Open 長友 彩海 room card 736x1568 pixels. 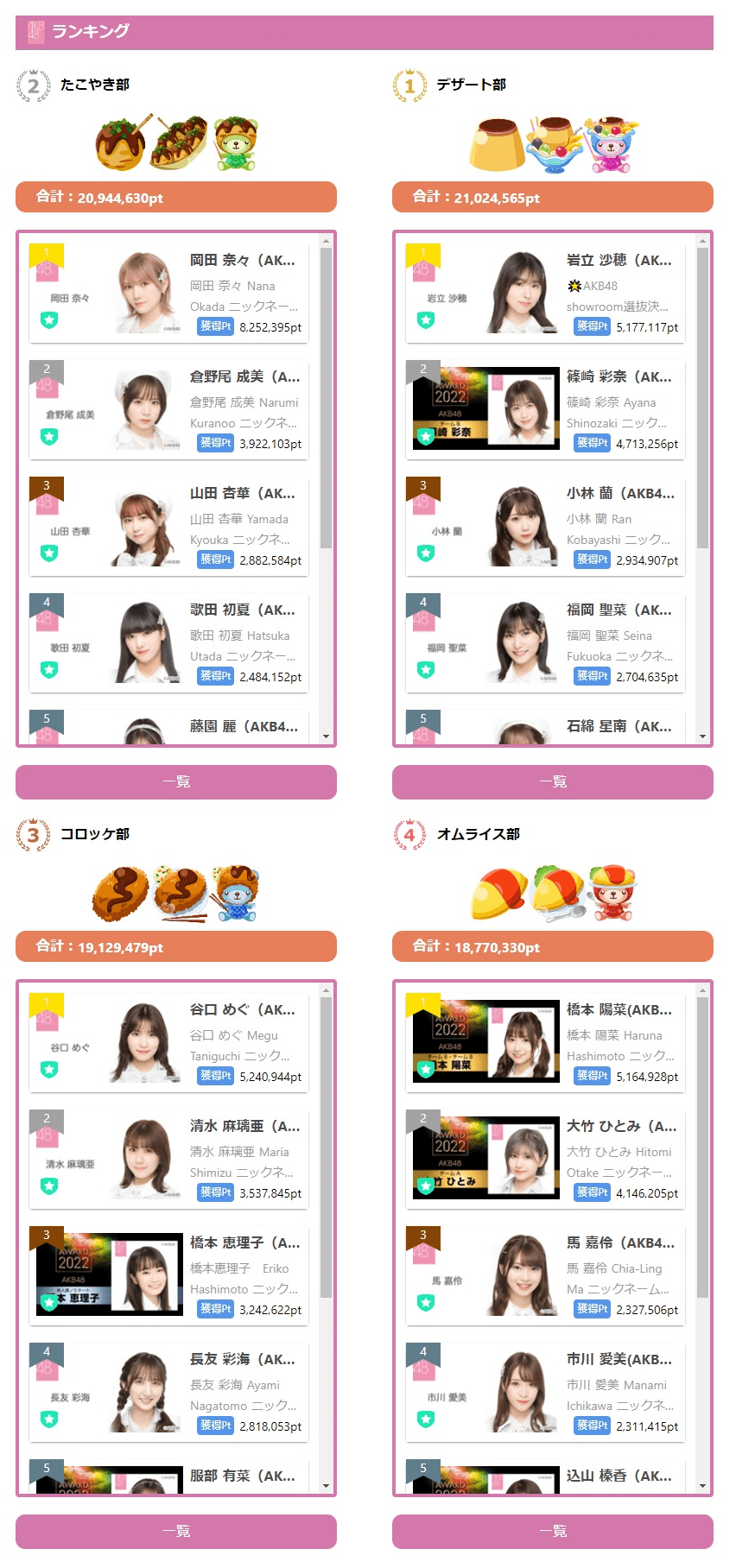pyautogui.click(x=168, y=1392)
